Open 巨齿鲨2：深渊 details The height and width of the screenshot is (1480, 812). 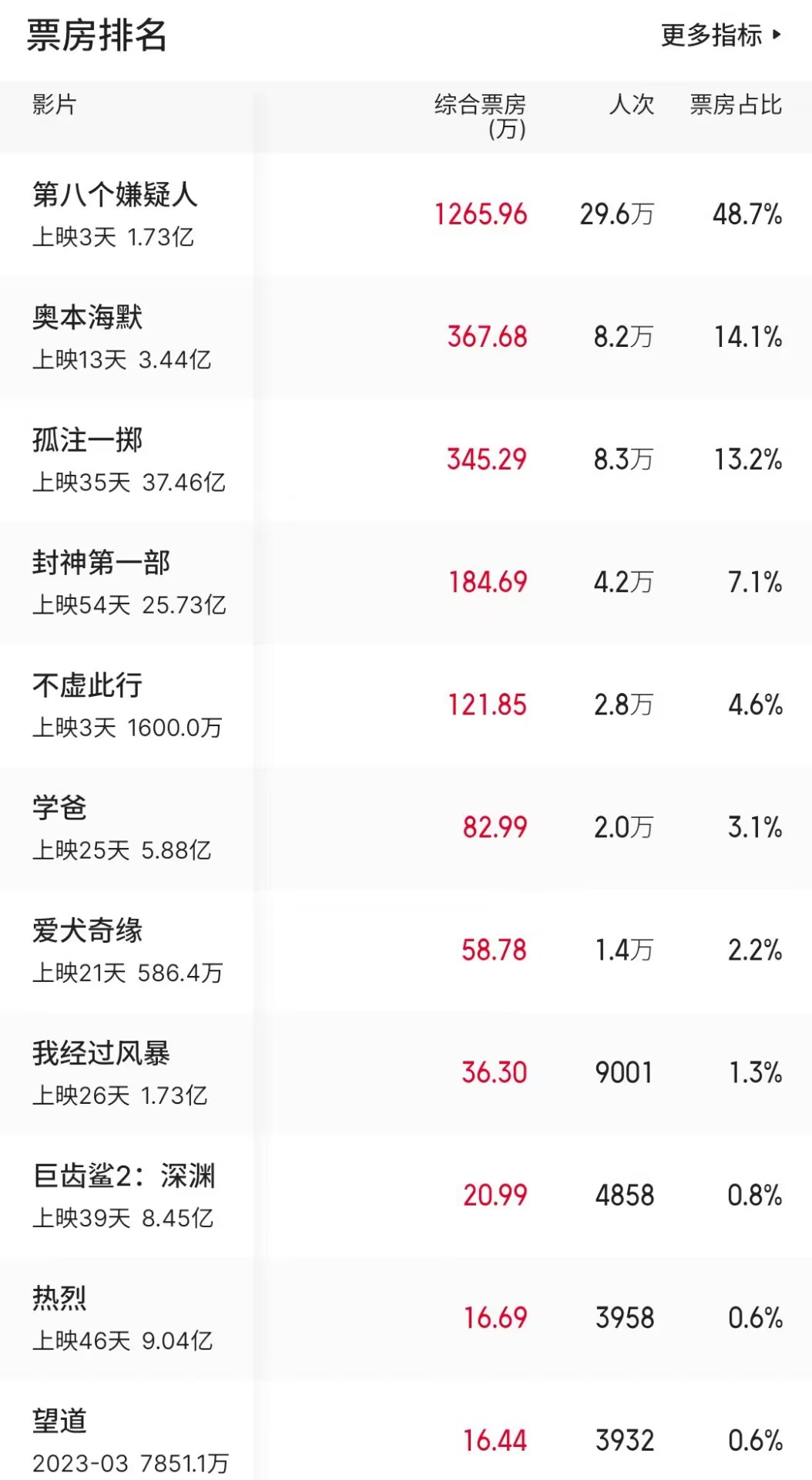pos(406,1195)
